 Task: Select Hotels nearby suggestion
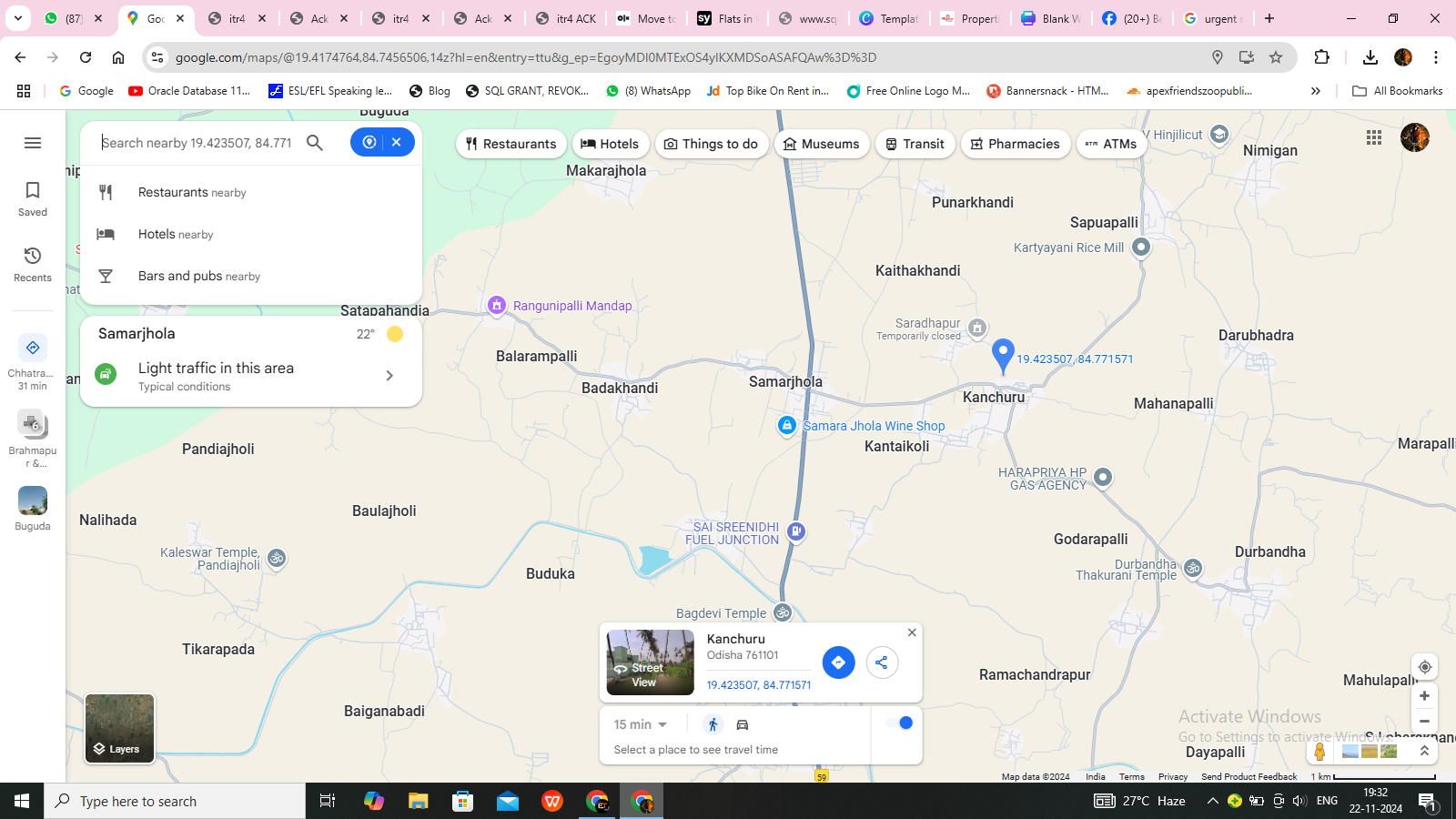(176, 235)
